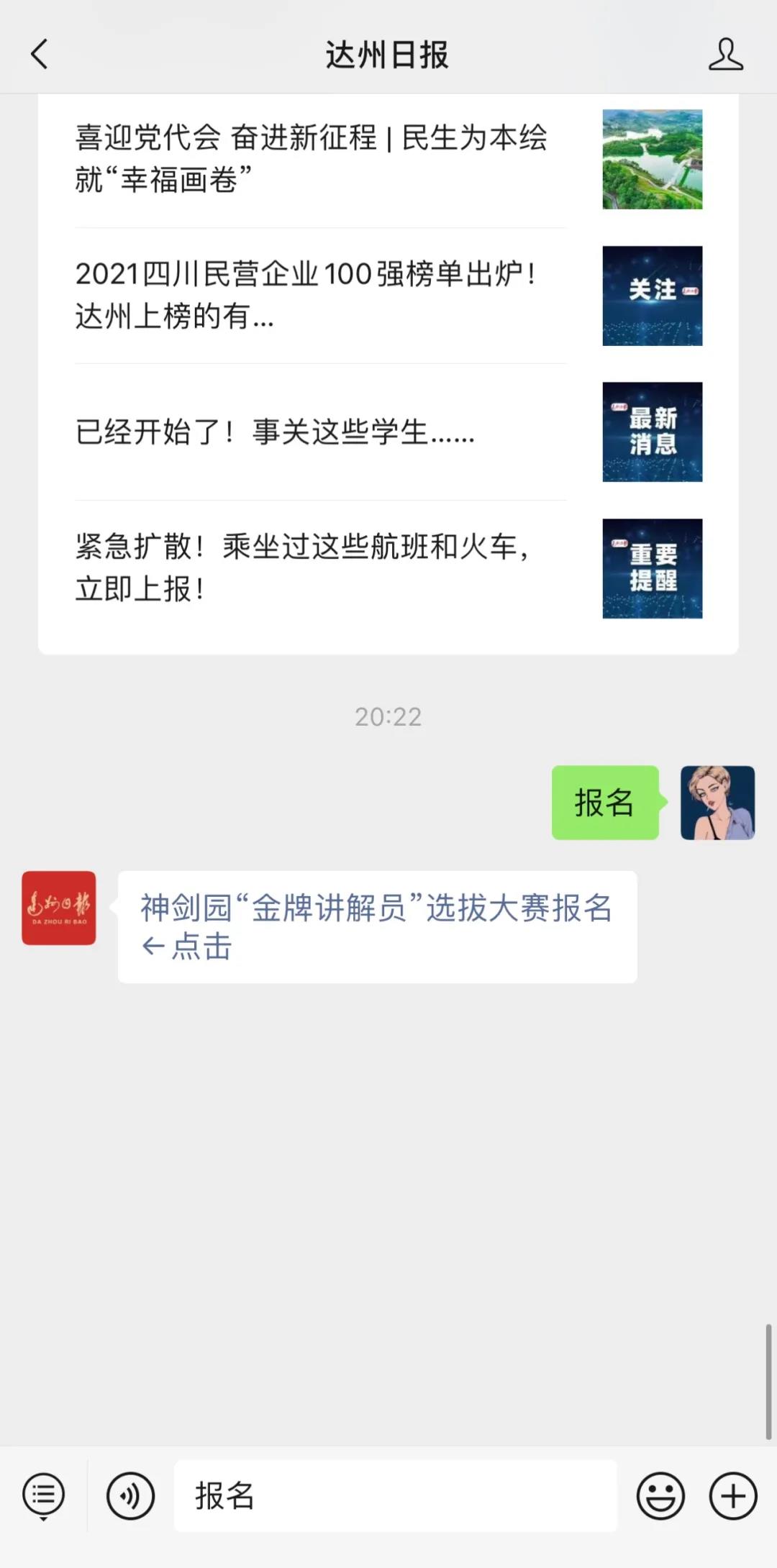Tap my own avatar beside 报名 message
Screen dimensions: 777x1568
point(717,803)
